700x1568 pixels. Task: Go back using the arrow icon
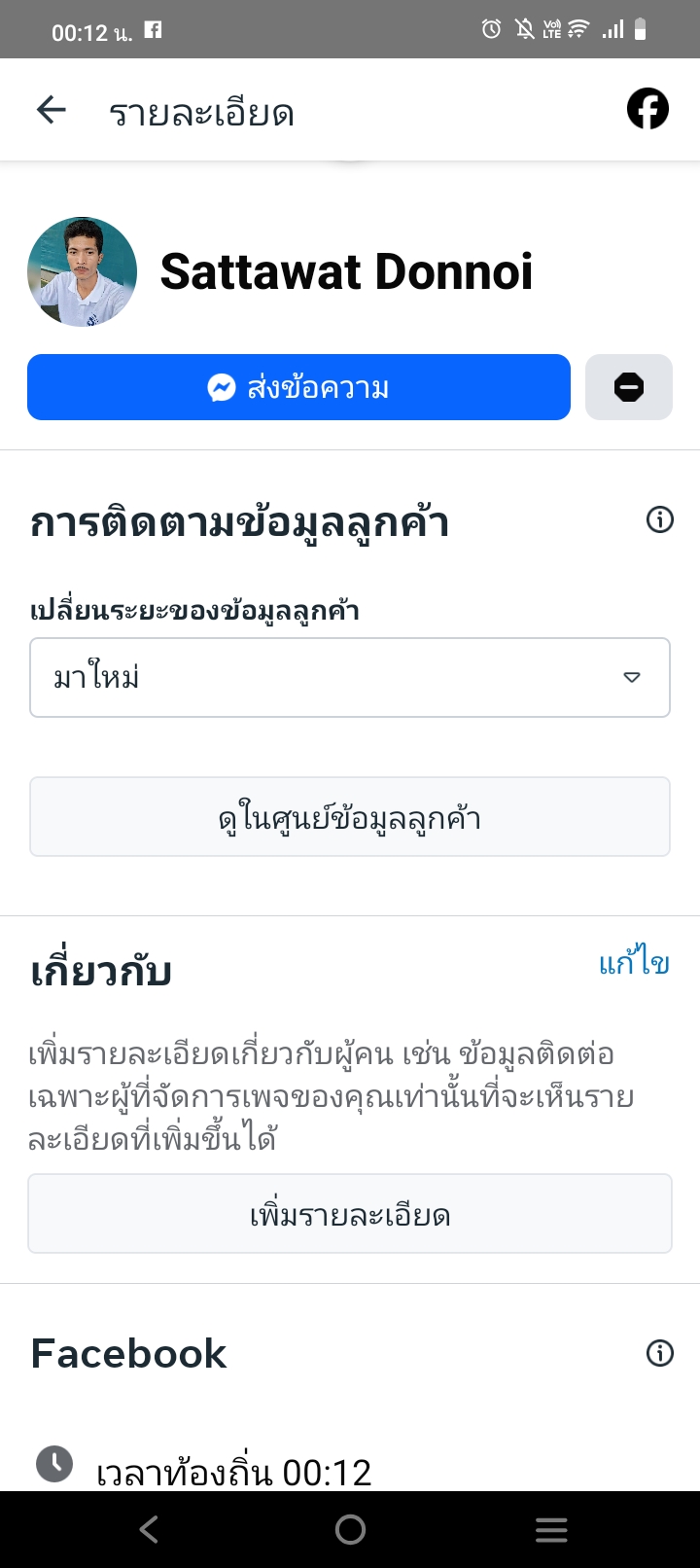pyautogui.click(x=51, y=110)
